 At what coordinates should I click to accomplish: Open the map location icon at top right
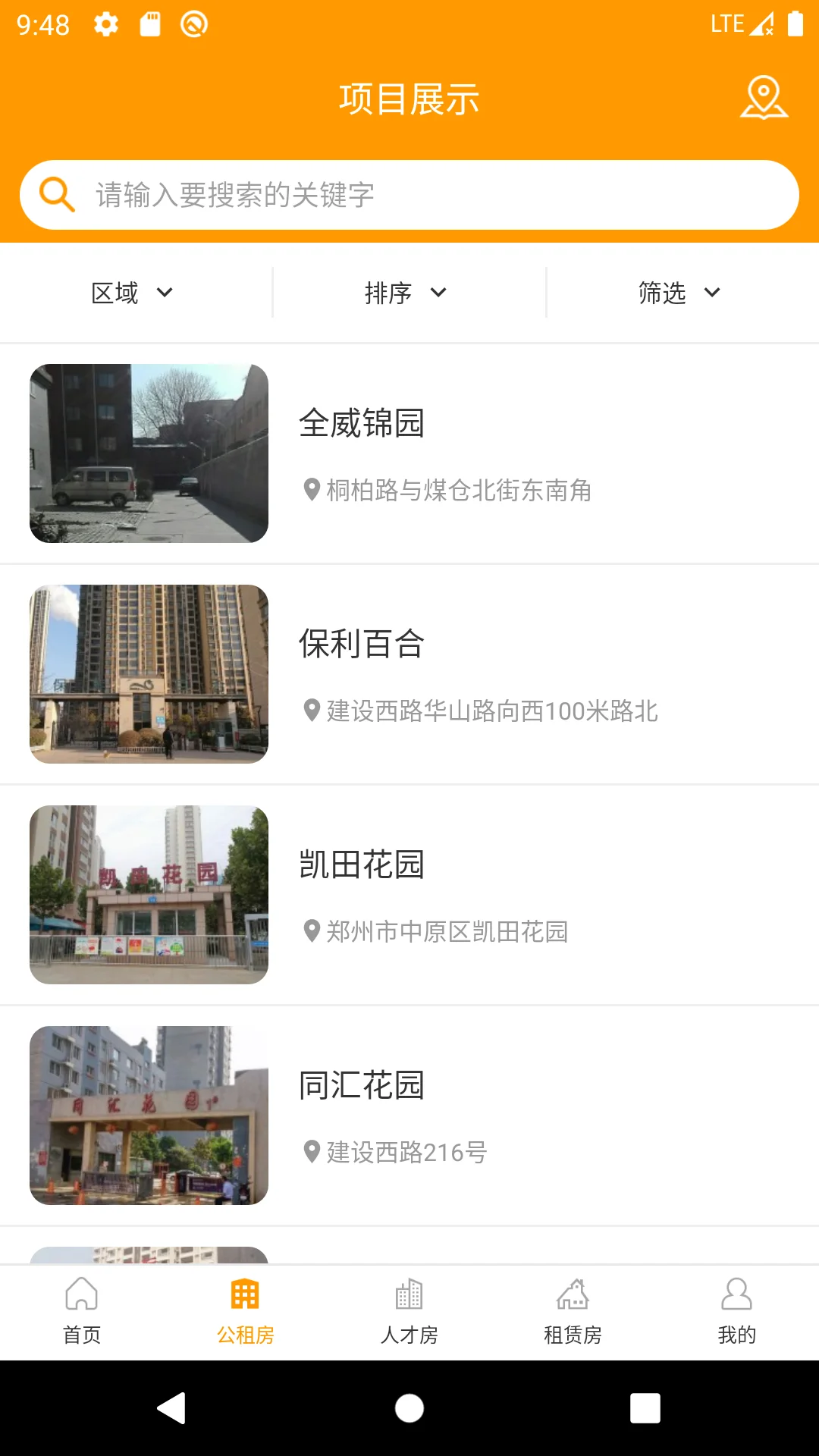(x=764, y=99)
